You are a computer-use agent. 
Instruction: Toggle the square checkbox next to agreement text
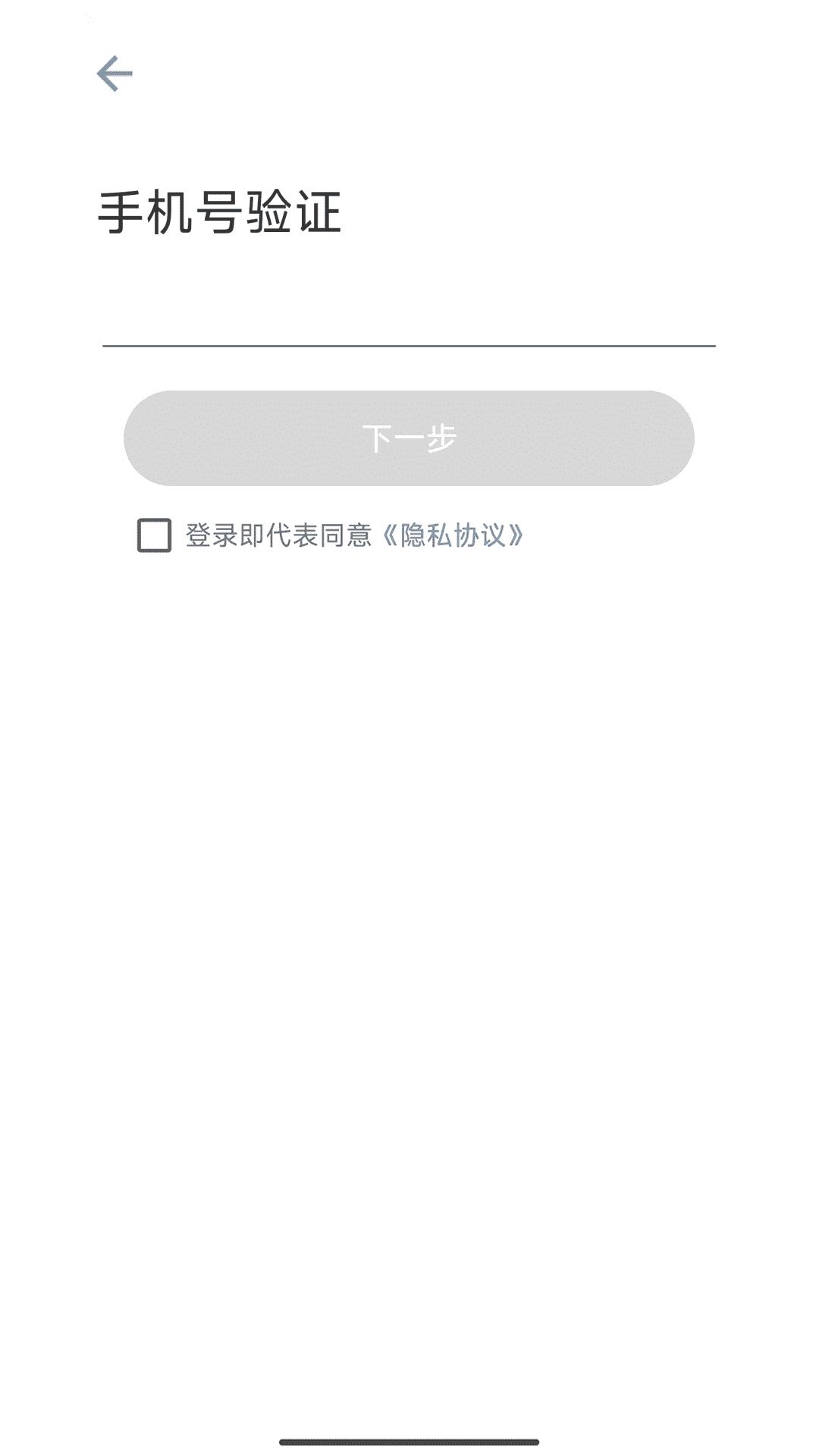(154, 535)
